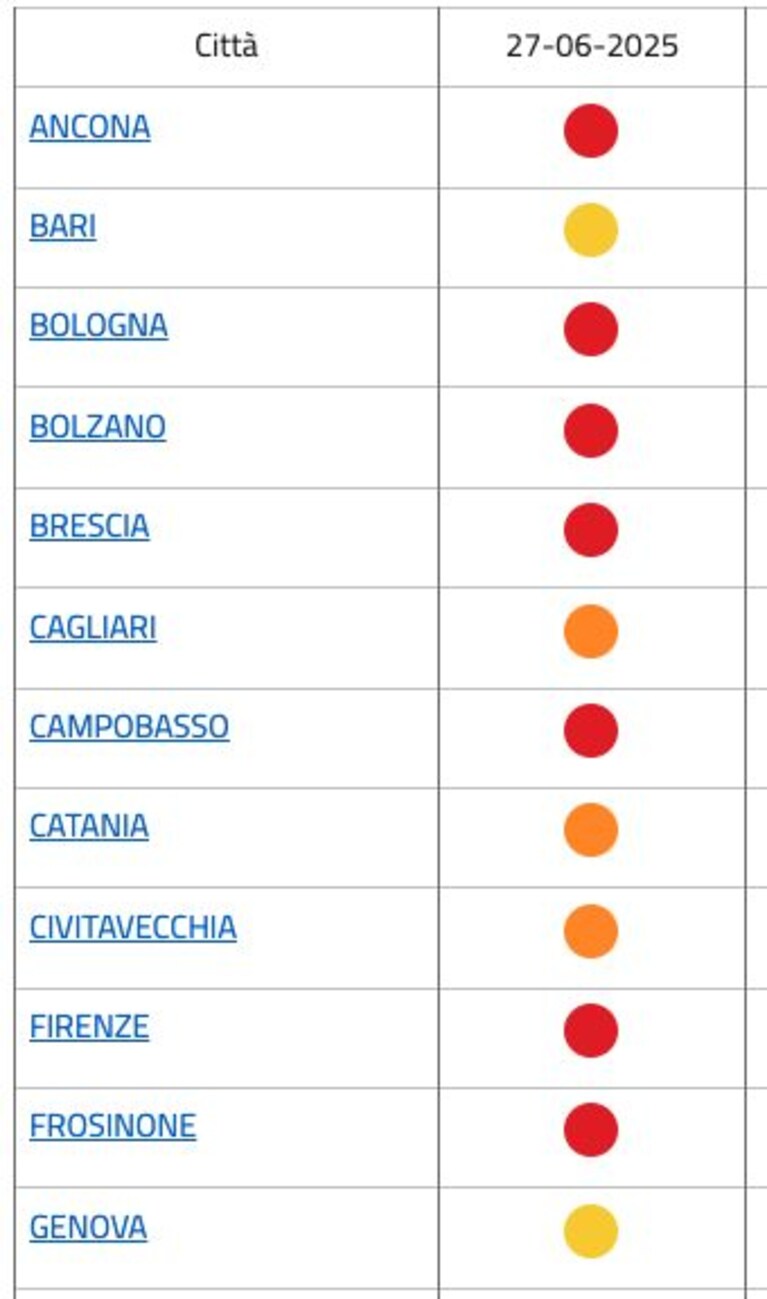Select the BOLOGNA link
Image resolution: width=767 pixels, height=1299 pixels.
click(x=99, y=326)
